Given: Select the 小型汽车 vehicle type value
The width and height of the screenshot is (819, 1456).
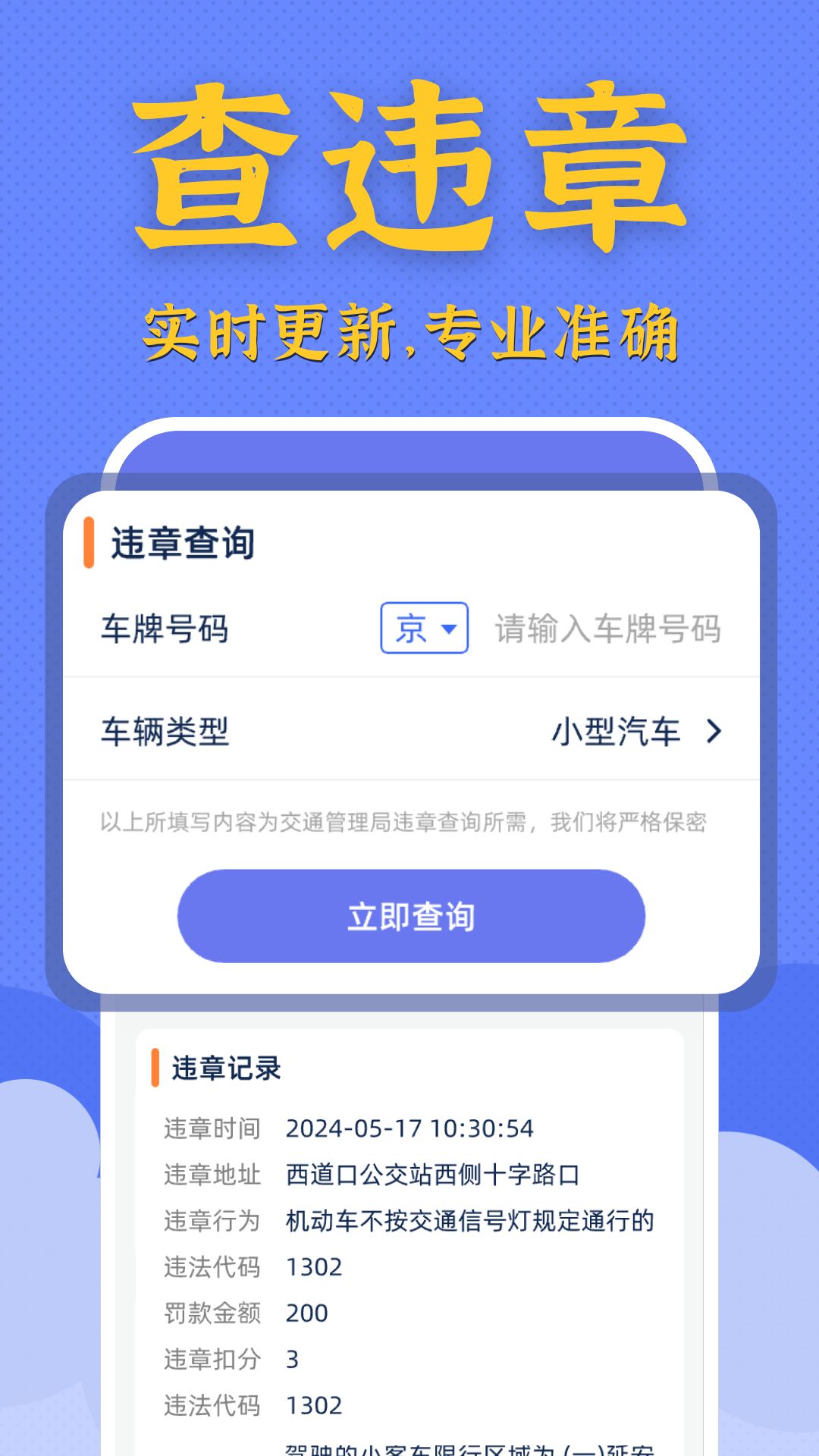Looking at the screenshot, I should click(x=617, y=730).
